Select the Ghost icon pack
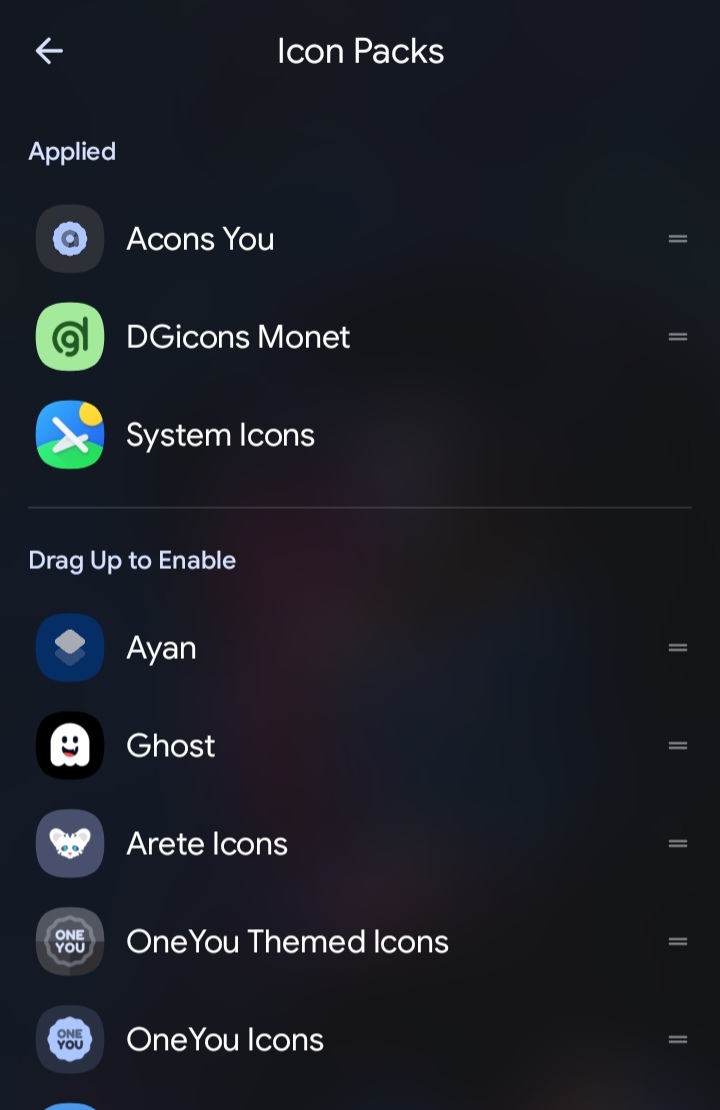The image size is (720, 1110). (x=171, y=746)
